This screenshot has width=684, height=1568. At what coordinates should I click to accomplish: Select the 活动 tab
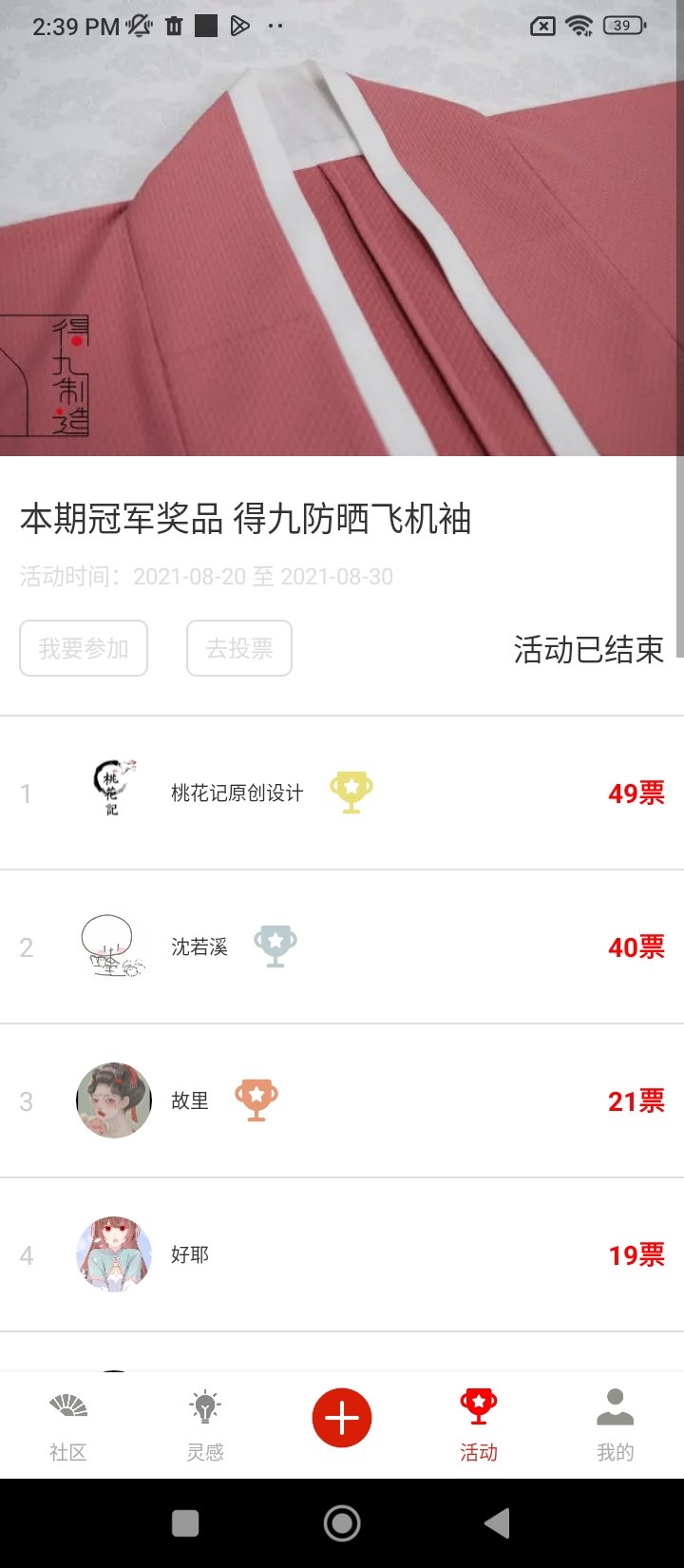pos(479,1425)
